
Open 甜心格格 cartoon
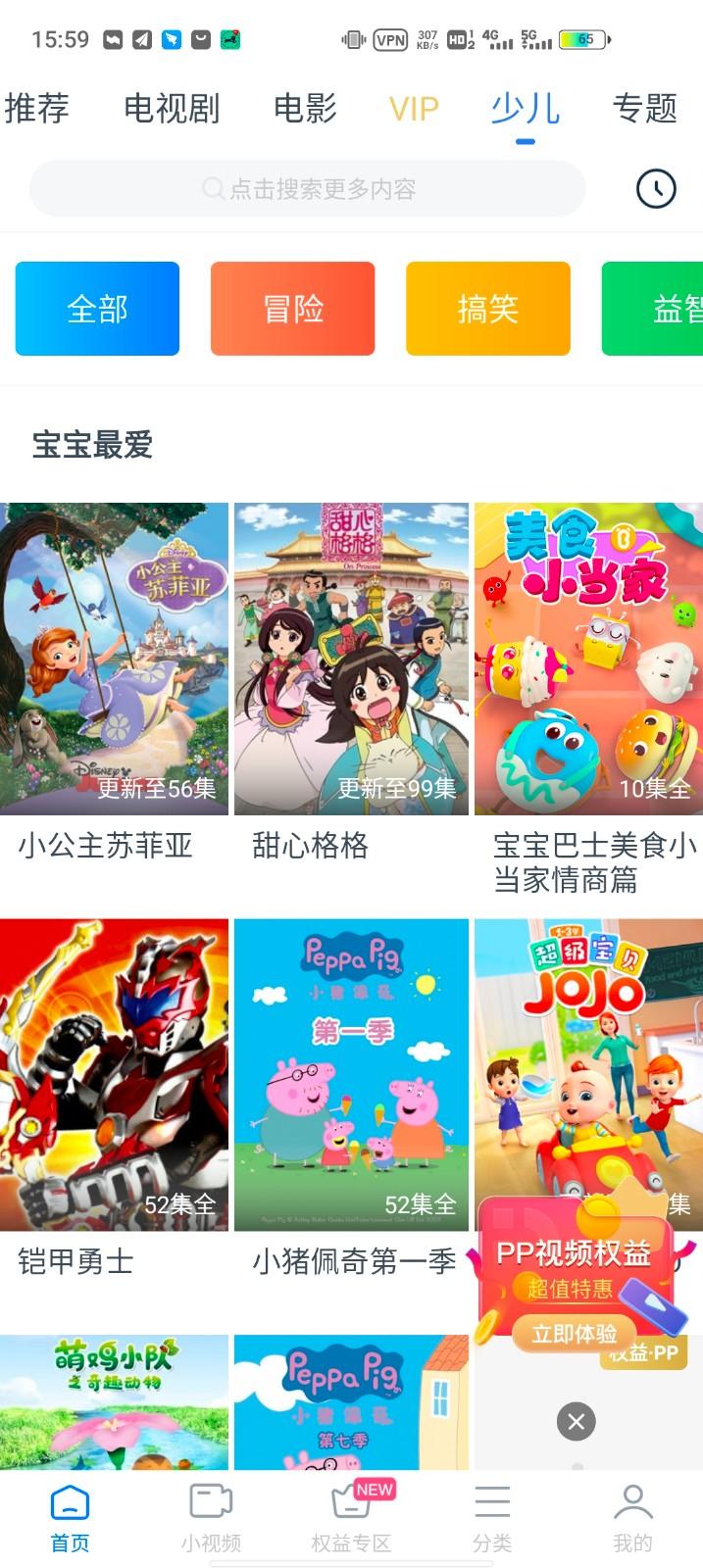click(x=351, y=659)
